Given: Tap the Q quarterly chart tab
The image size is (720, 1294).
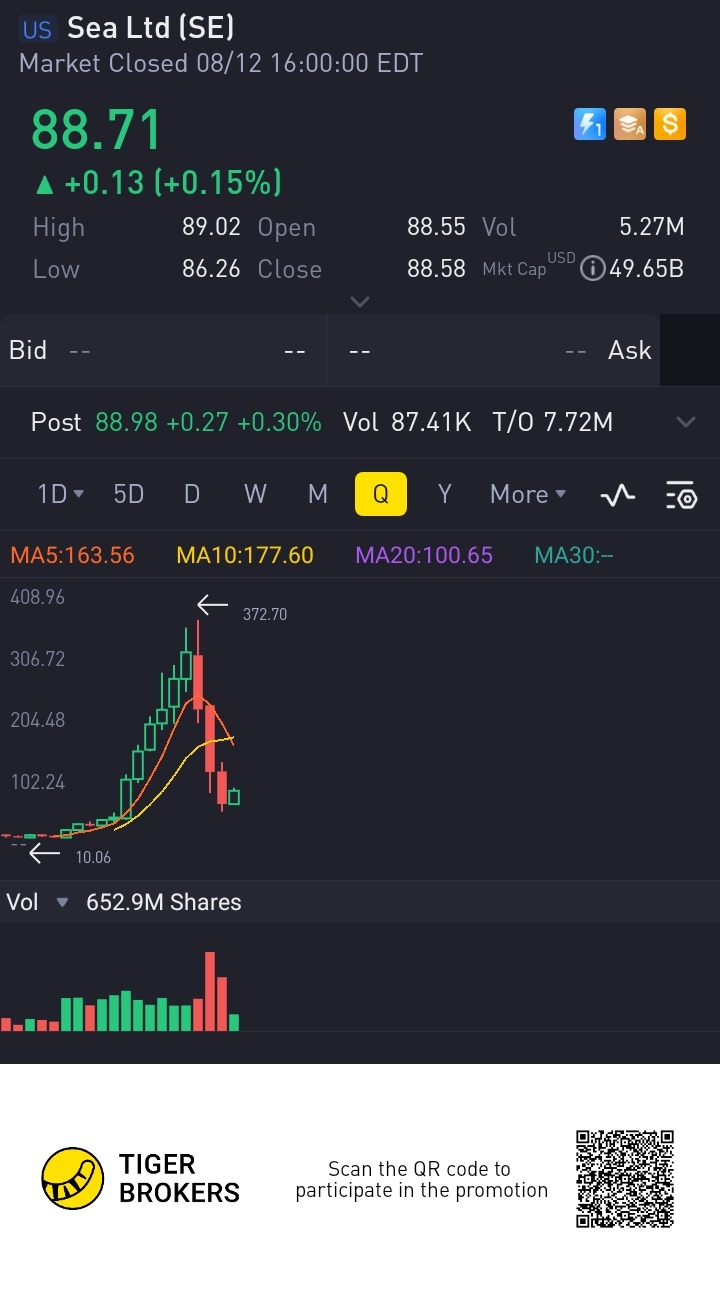Looking at the screenshot, I should [380, 494].
